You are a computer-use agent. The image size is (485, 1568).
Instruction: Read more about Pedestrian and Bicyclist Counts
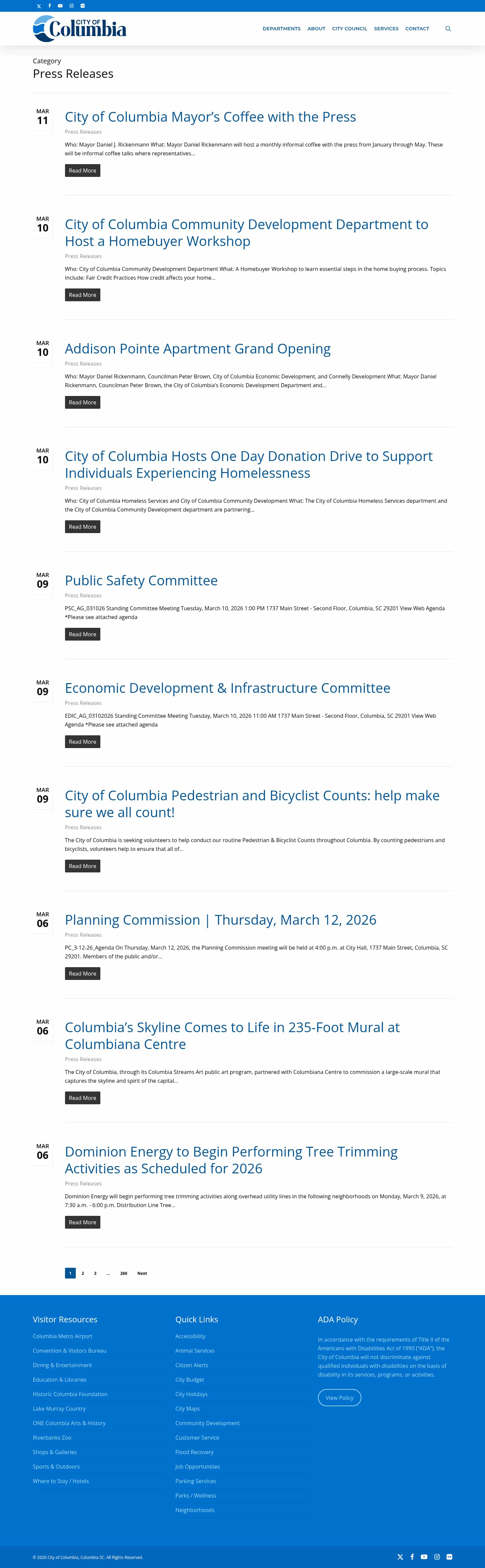pyautogui.click(x=82, y=866)
